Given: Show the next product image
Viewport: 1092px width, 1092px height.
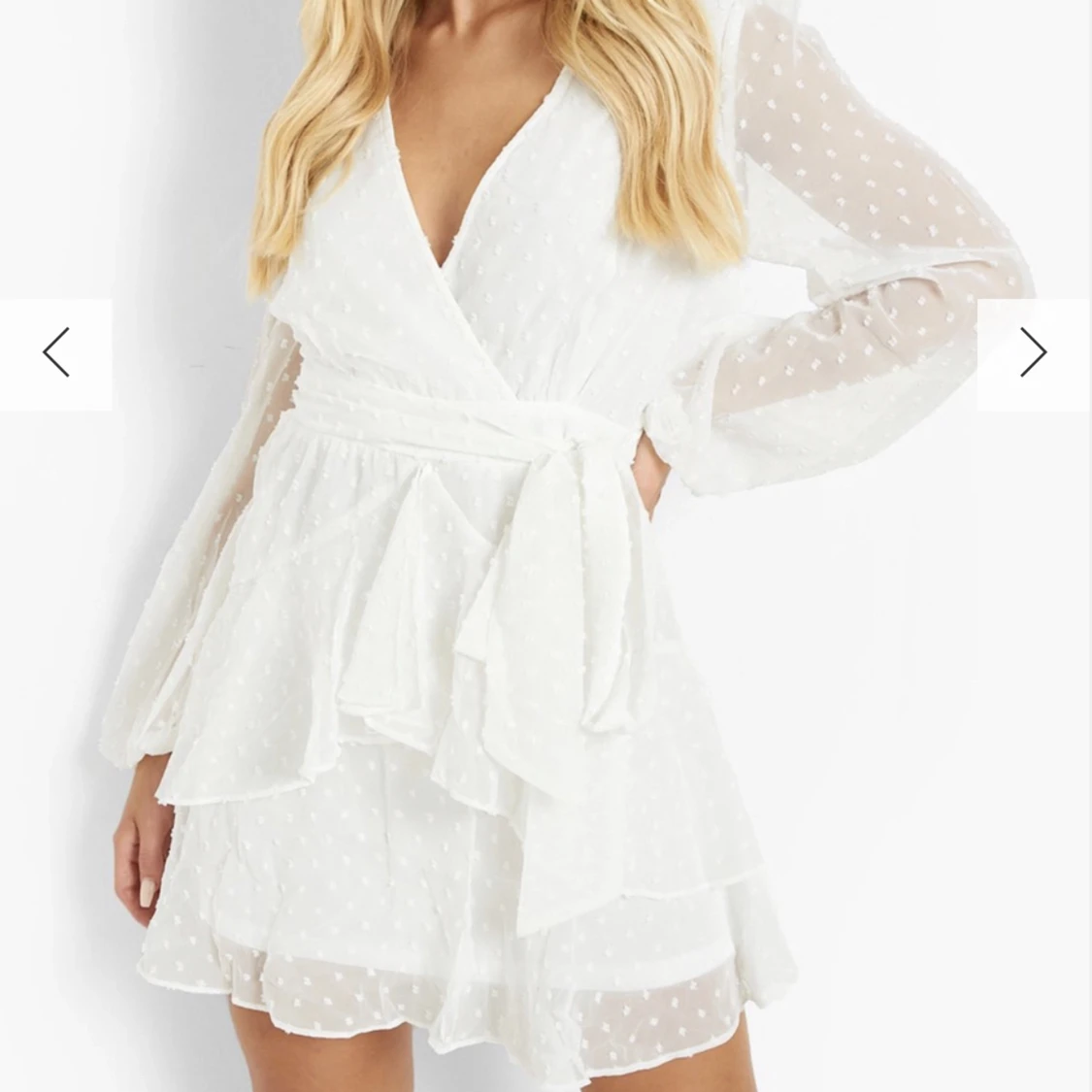Looking at the screenshot, I should (x=1033, y=352).
